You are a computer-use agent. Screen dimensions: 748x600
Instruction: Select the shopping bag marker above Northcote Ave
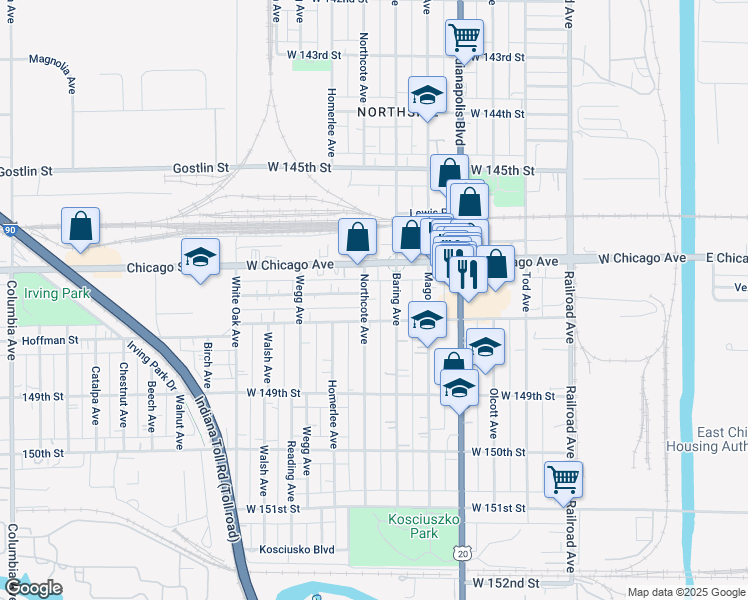click(x=357, y=237)
